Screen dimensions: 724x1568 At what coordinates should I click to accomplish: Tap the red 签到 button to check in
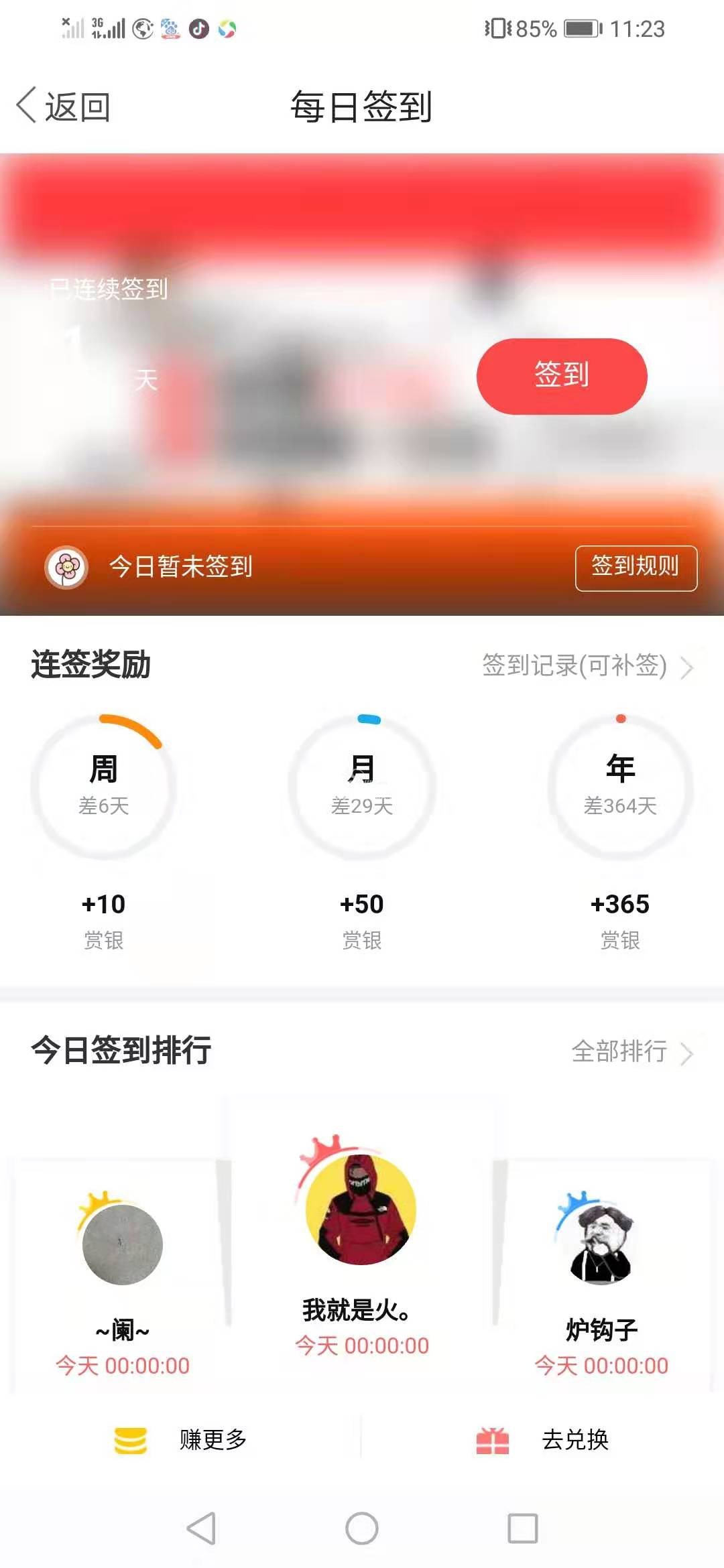click(562, 376)
